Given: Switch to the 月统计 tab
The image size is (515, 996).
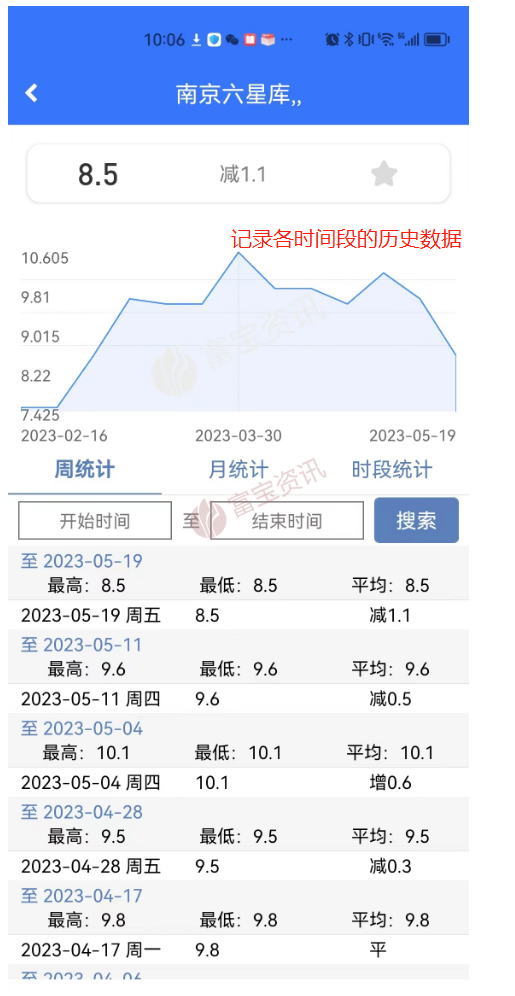Looking at the screenshot, I should coord(238,470).
